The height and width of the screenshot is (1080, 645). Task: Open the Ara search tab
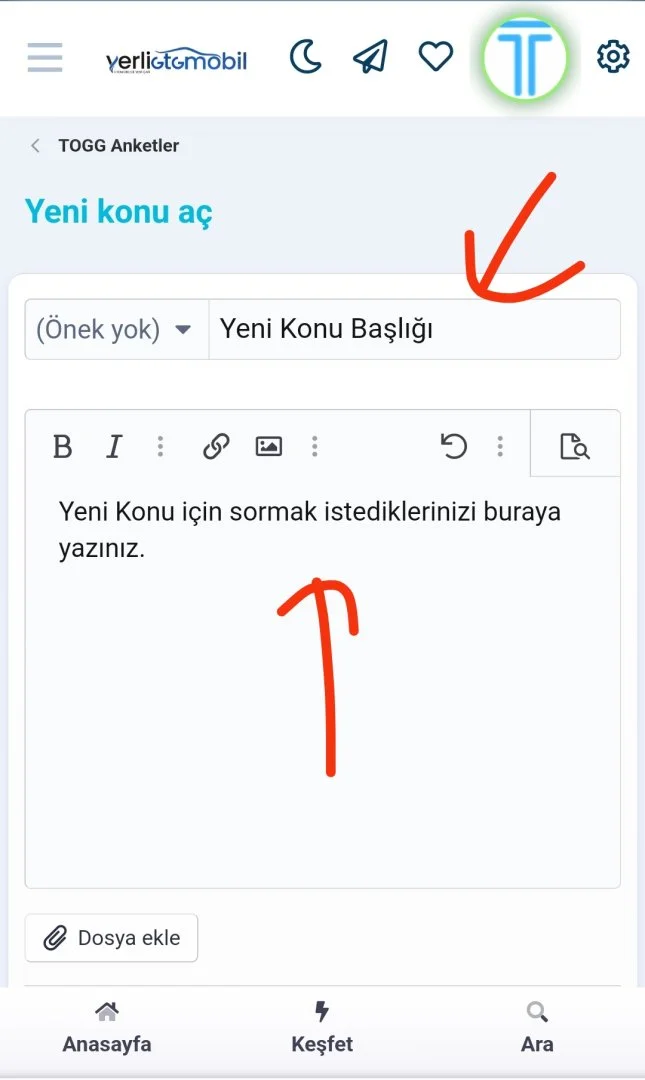click(537, 1029)
